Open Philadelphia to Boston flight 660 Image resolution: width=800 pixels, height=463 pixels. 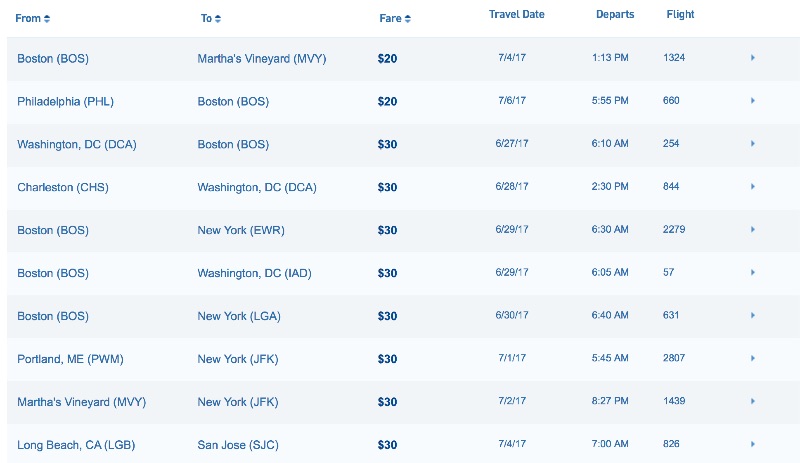coord(752,101)
